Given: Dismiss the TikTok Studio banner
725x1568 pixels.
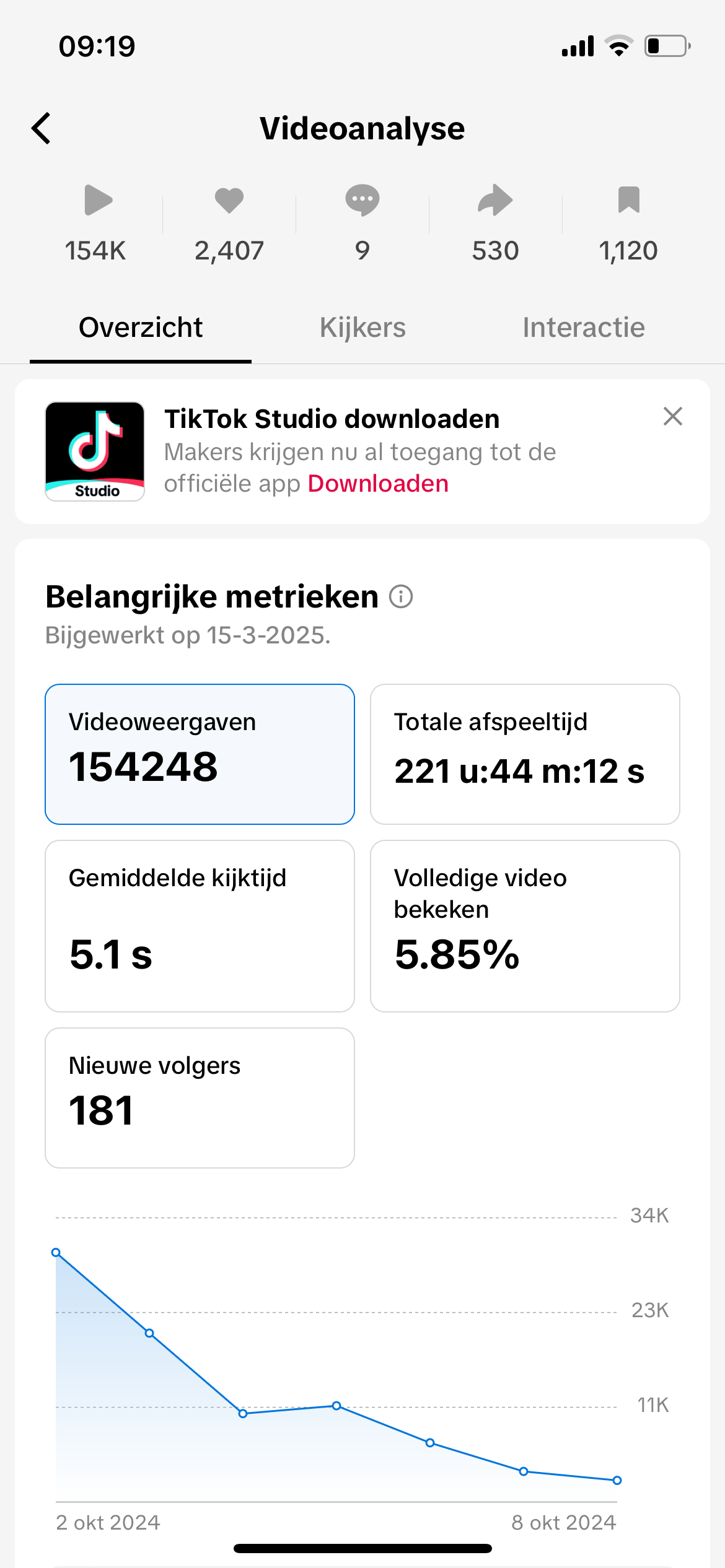Looking at the screenshot, I should click(x=672, y=417).
